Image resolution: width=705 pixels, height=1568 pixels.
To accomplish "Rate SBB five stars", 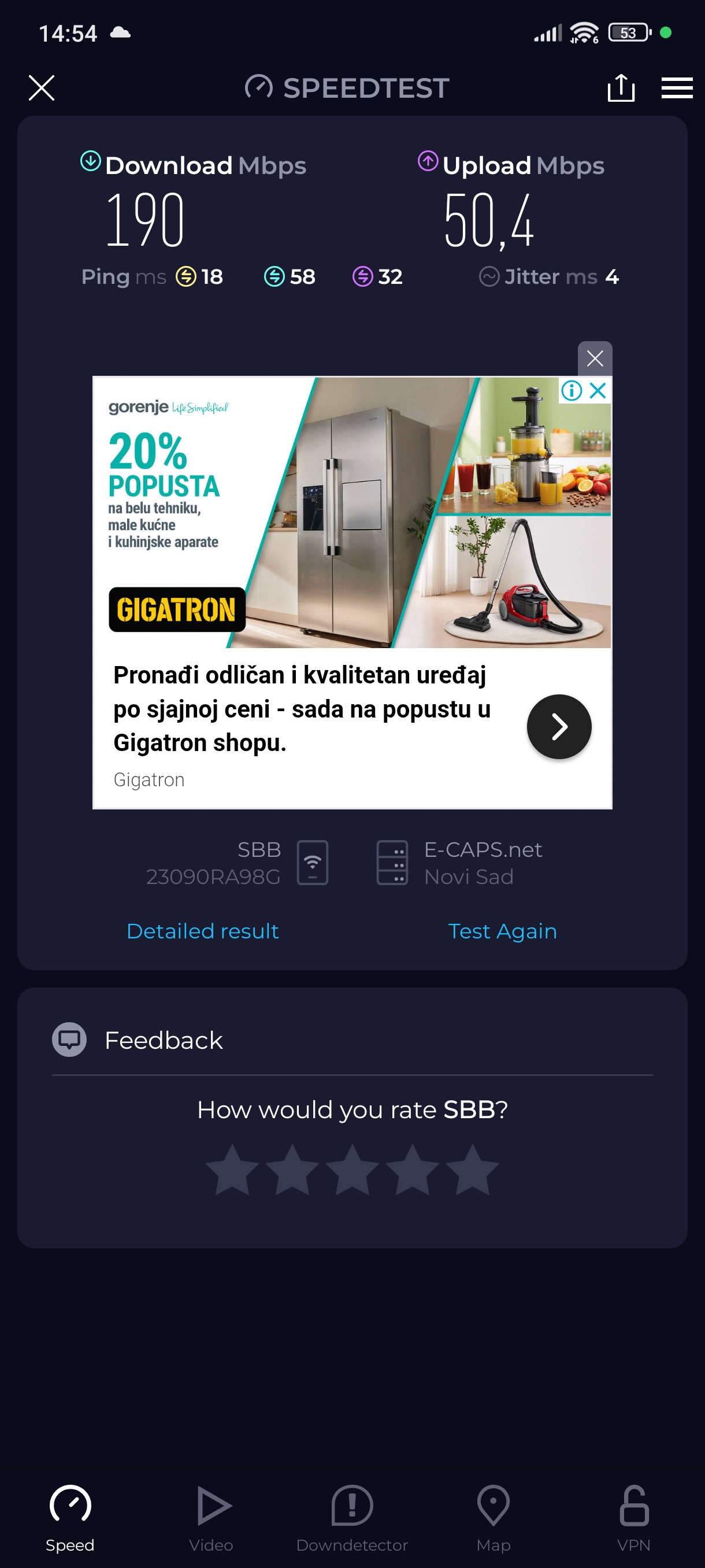I will [472, 1170].
